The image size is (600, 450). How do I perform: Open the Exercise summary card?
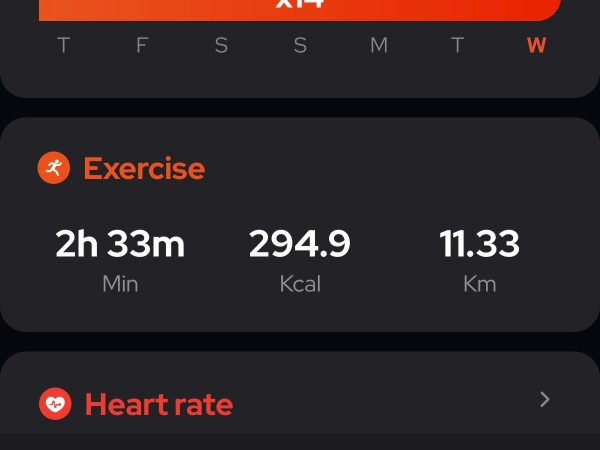click(300, 225)
